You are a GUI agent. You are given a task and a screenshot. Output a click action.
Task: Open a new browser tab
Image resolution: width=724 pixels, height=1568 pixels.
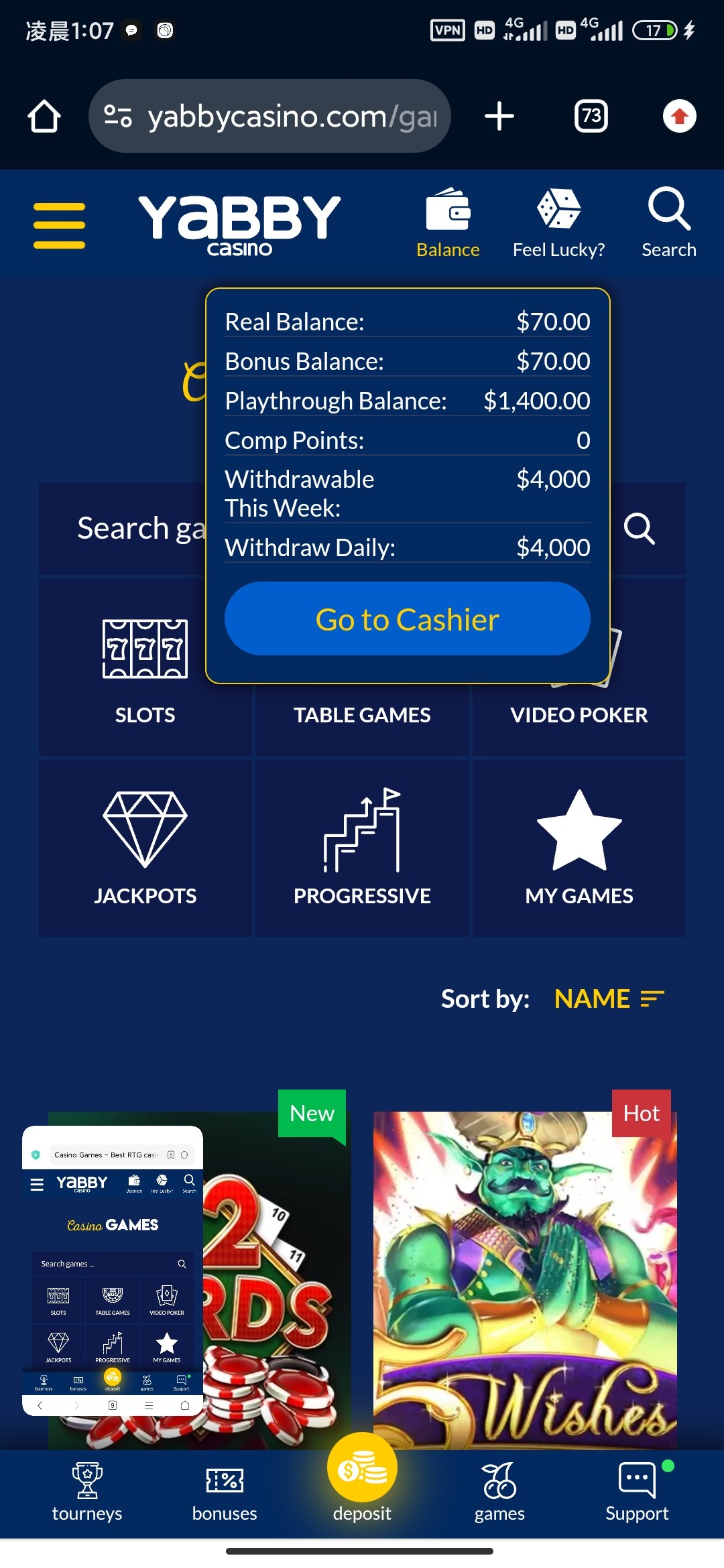pos(499,116)
